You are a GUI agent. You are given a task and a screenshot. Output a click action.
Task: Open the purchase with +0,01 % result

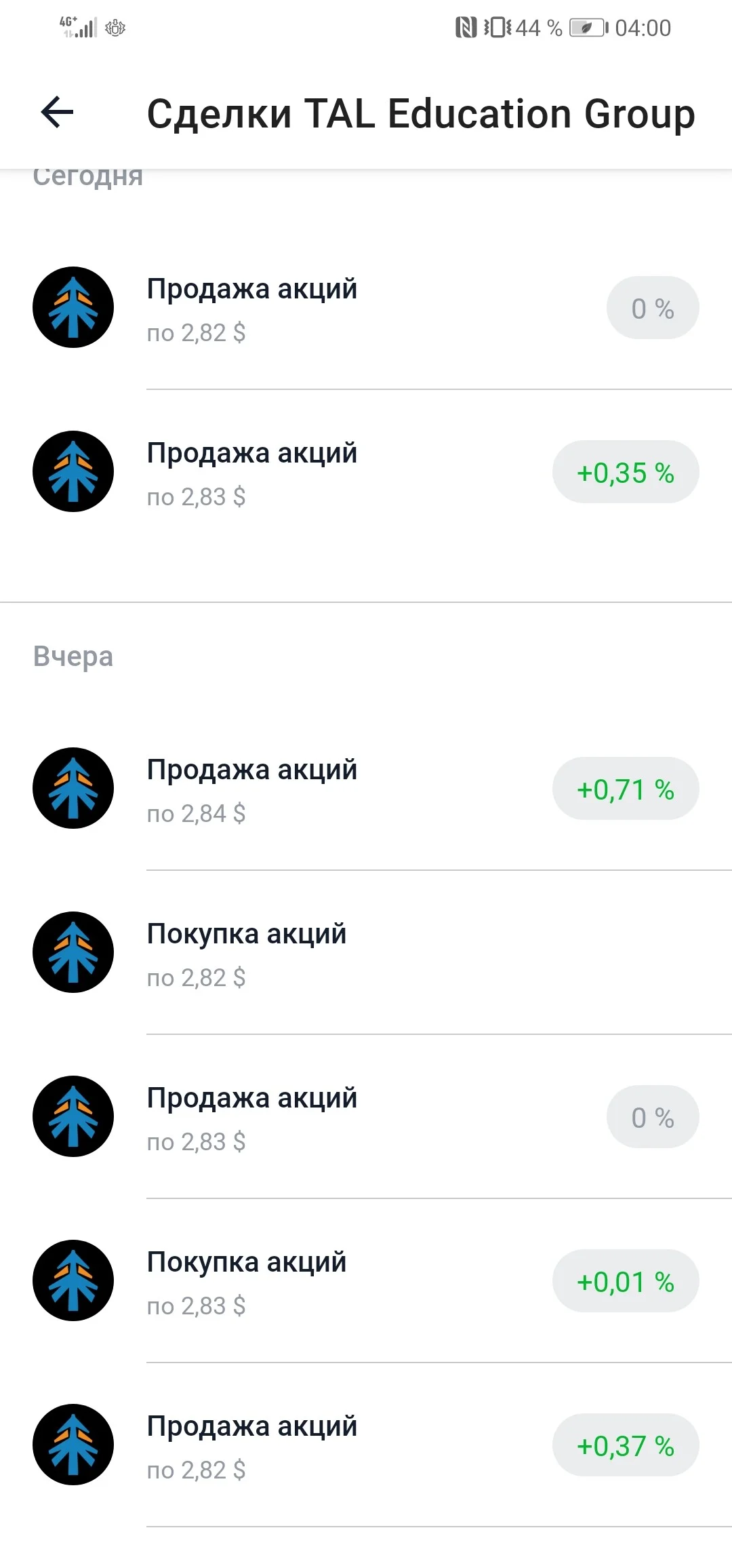(366, 1280)
